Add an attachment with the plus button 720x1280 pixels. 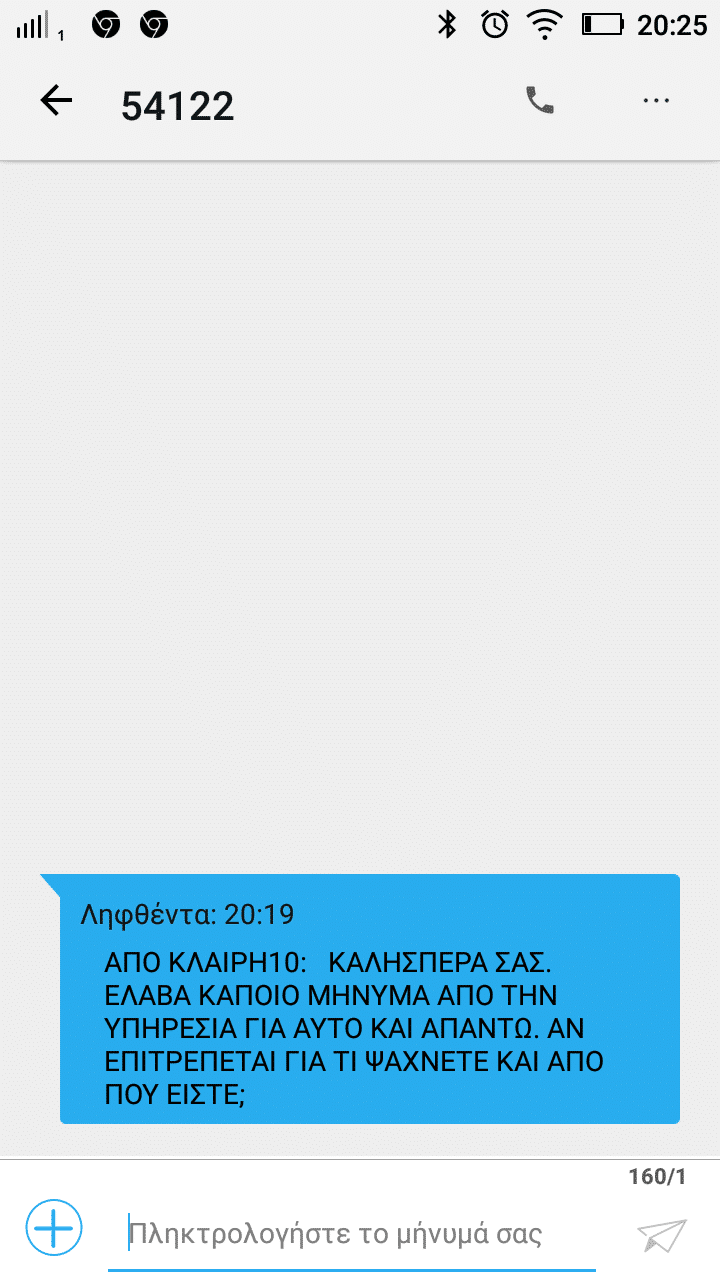[x=54, y=1227]
